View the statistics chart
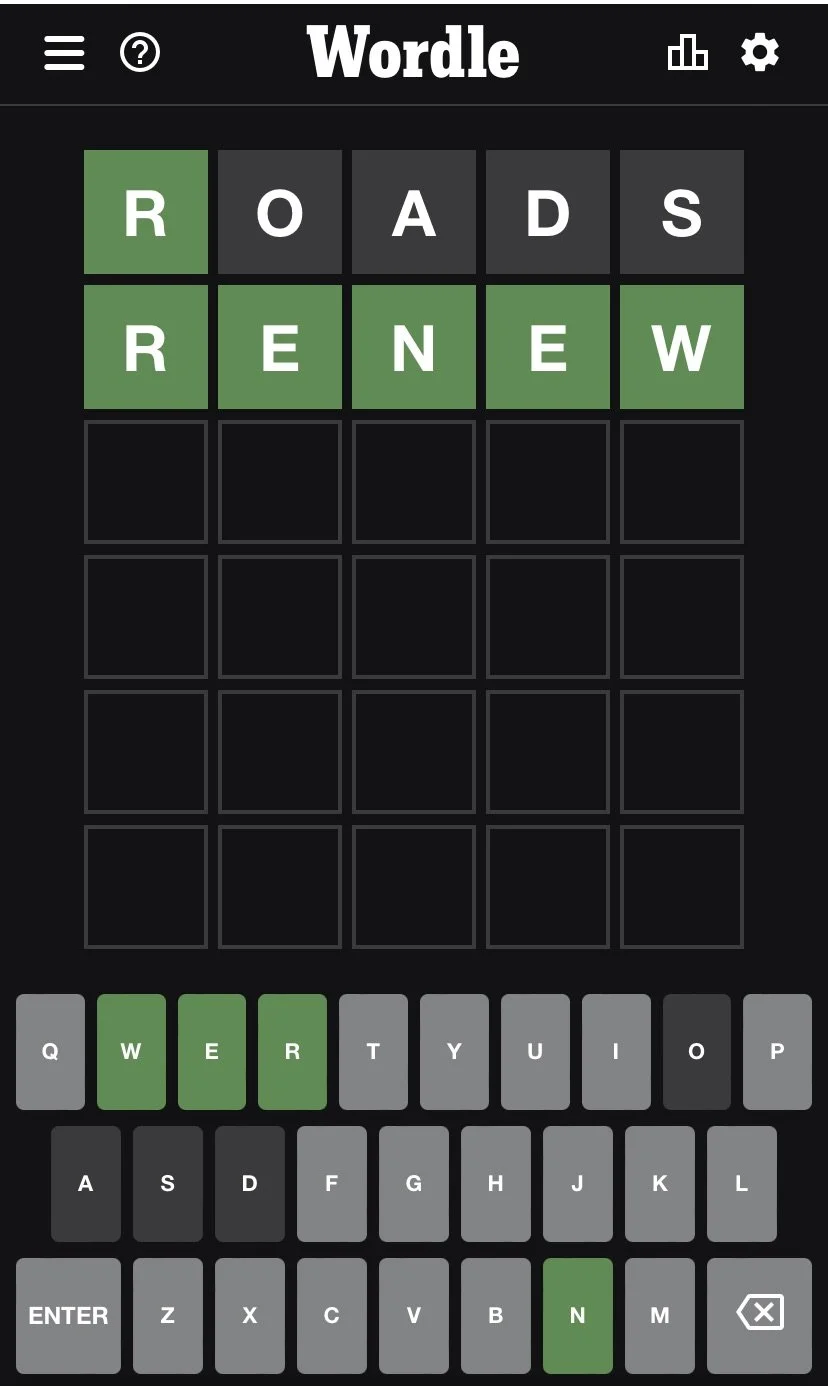828x1386 pixels. point(687,52)
